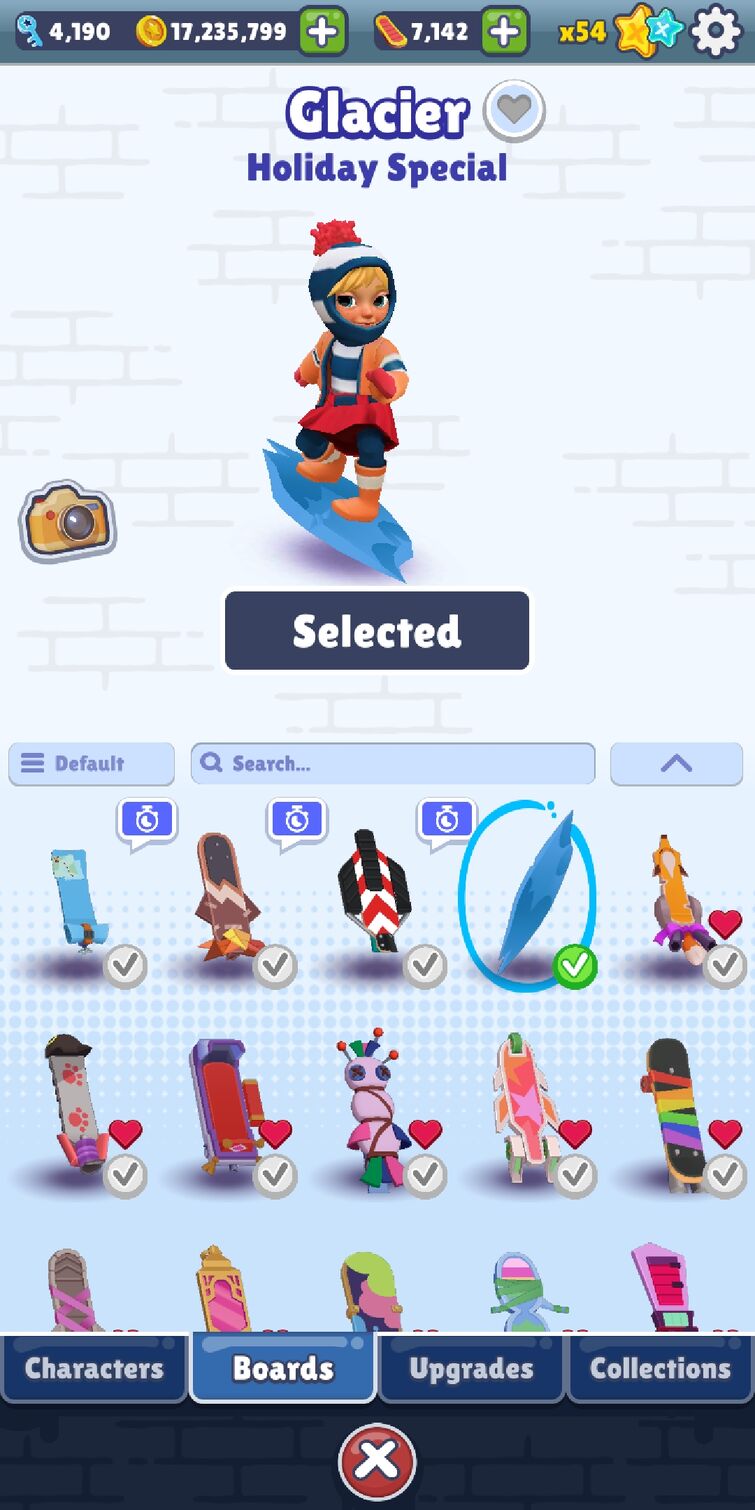Open the settings gear
This screenshot has width=755, height=1510.
(716, 32)
